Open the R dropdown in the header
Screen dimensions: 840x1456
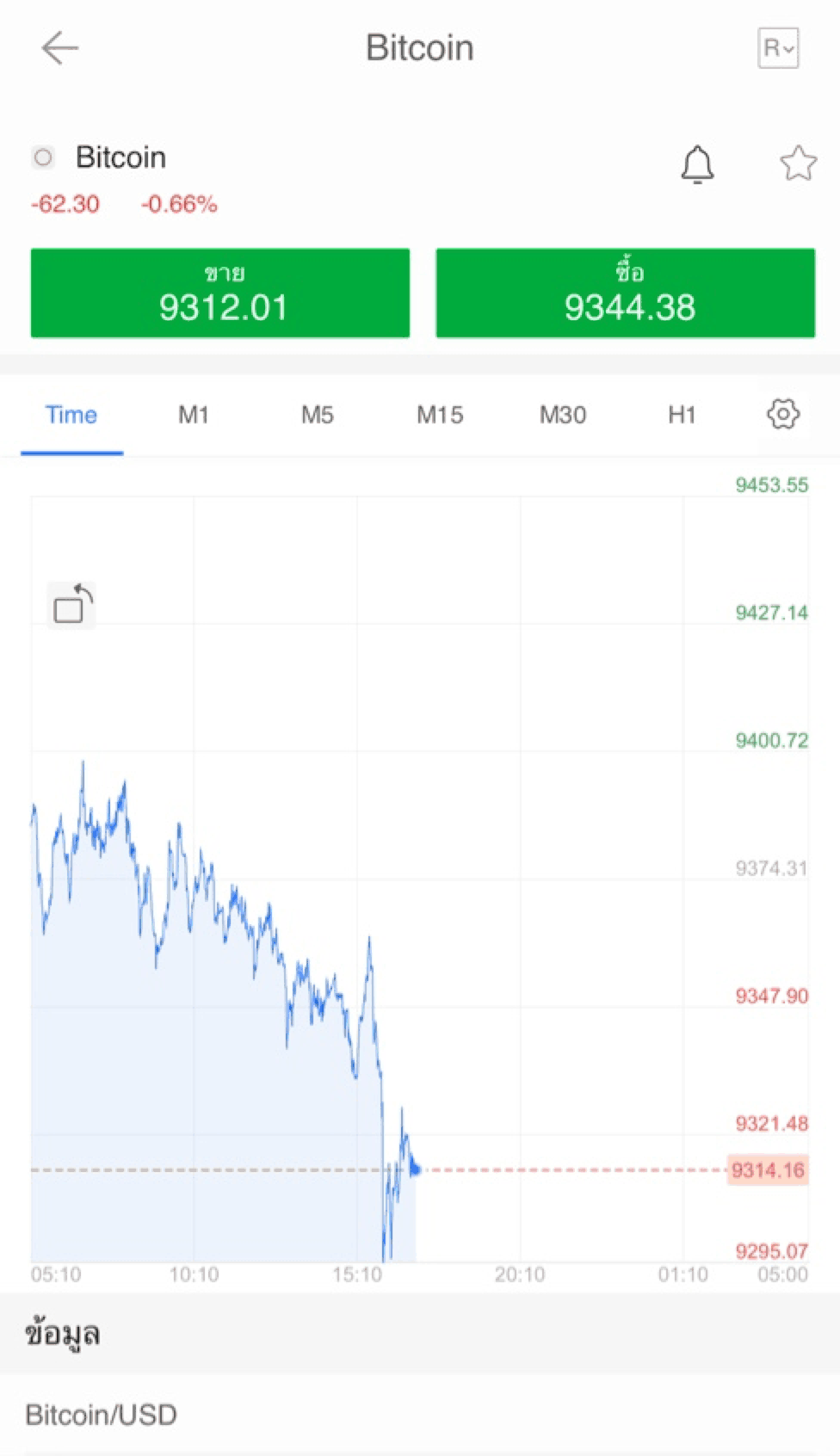[x=778, y=48]
